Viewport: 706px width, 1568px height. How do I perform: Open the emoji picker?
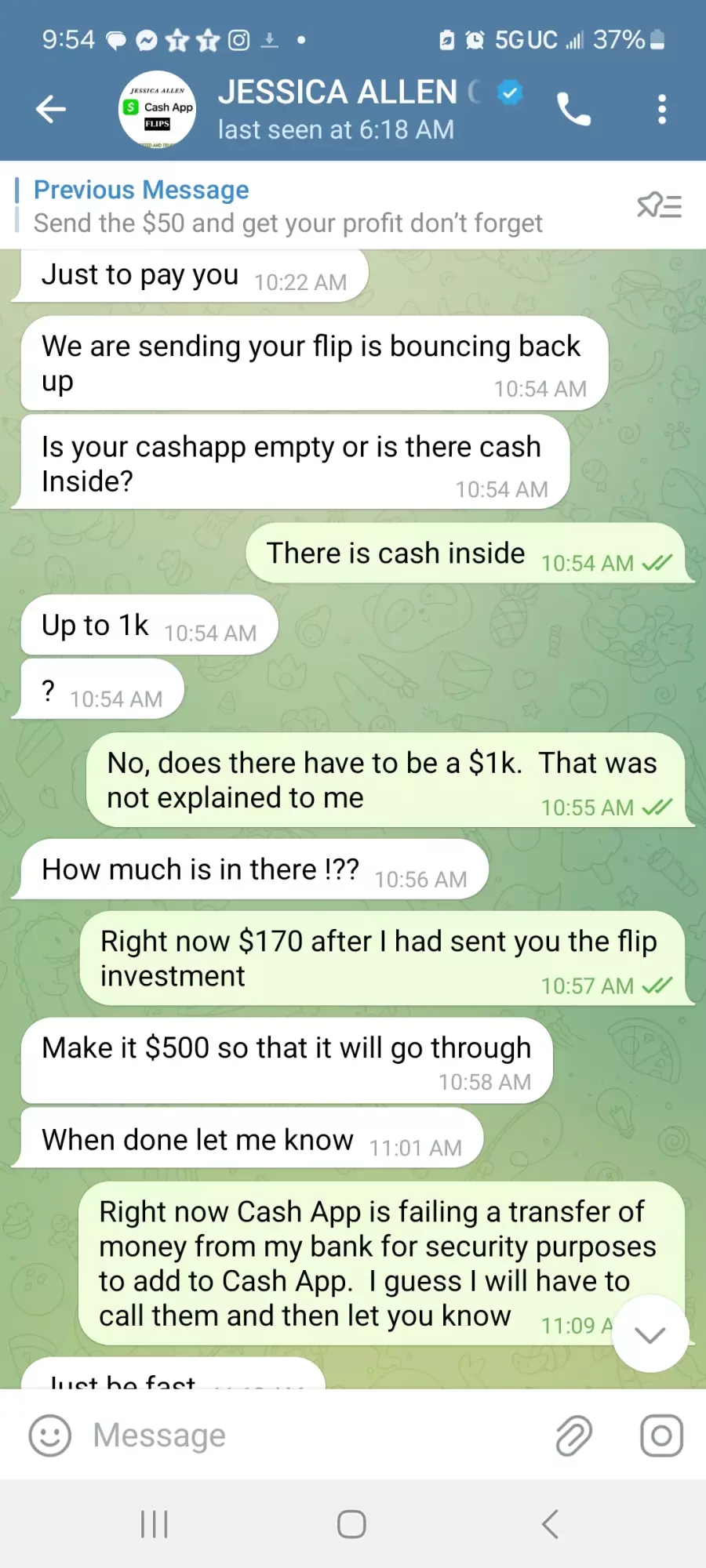click(x=49, y=1436)
